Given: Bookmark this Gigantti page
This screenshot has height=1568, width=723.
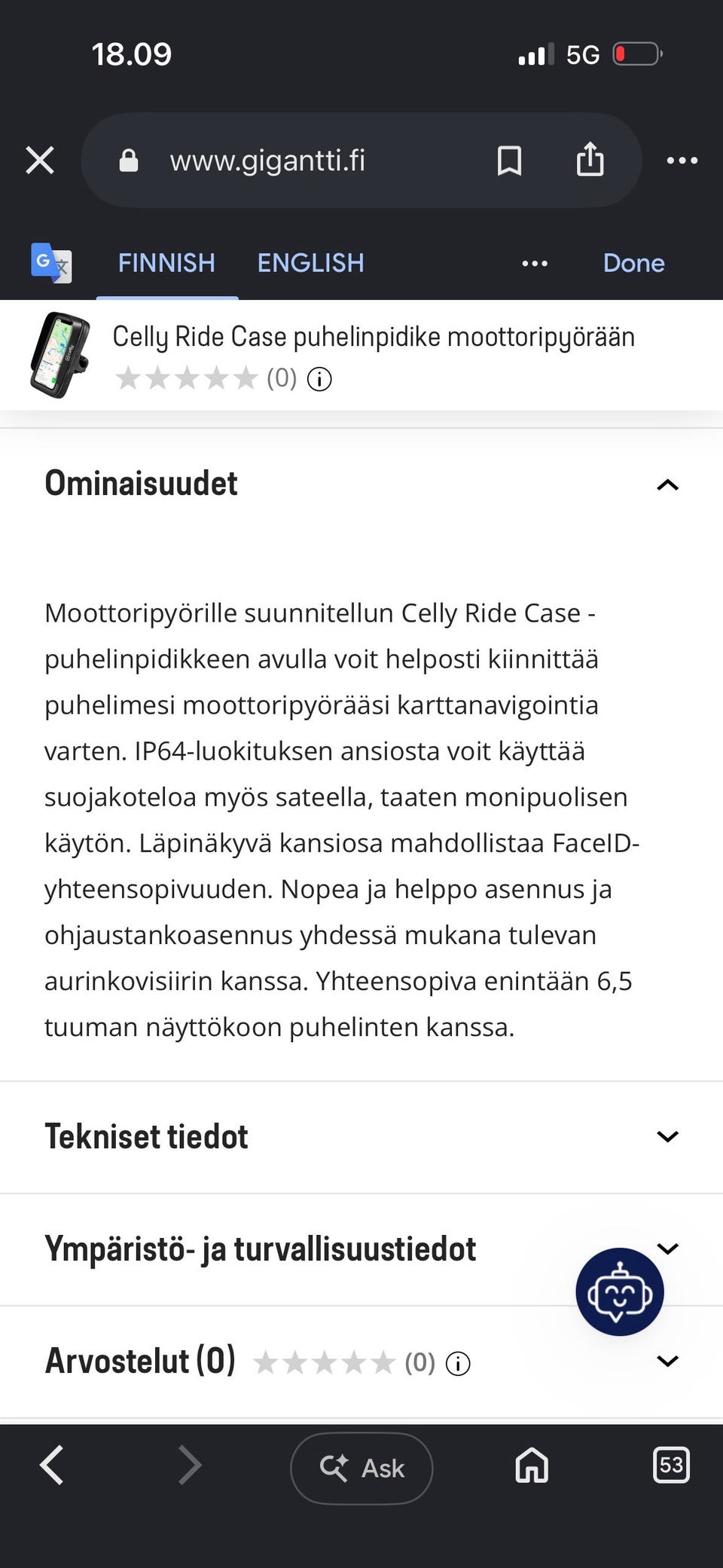Looking at the screenshot, I should point(510,160).
